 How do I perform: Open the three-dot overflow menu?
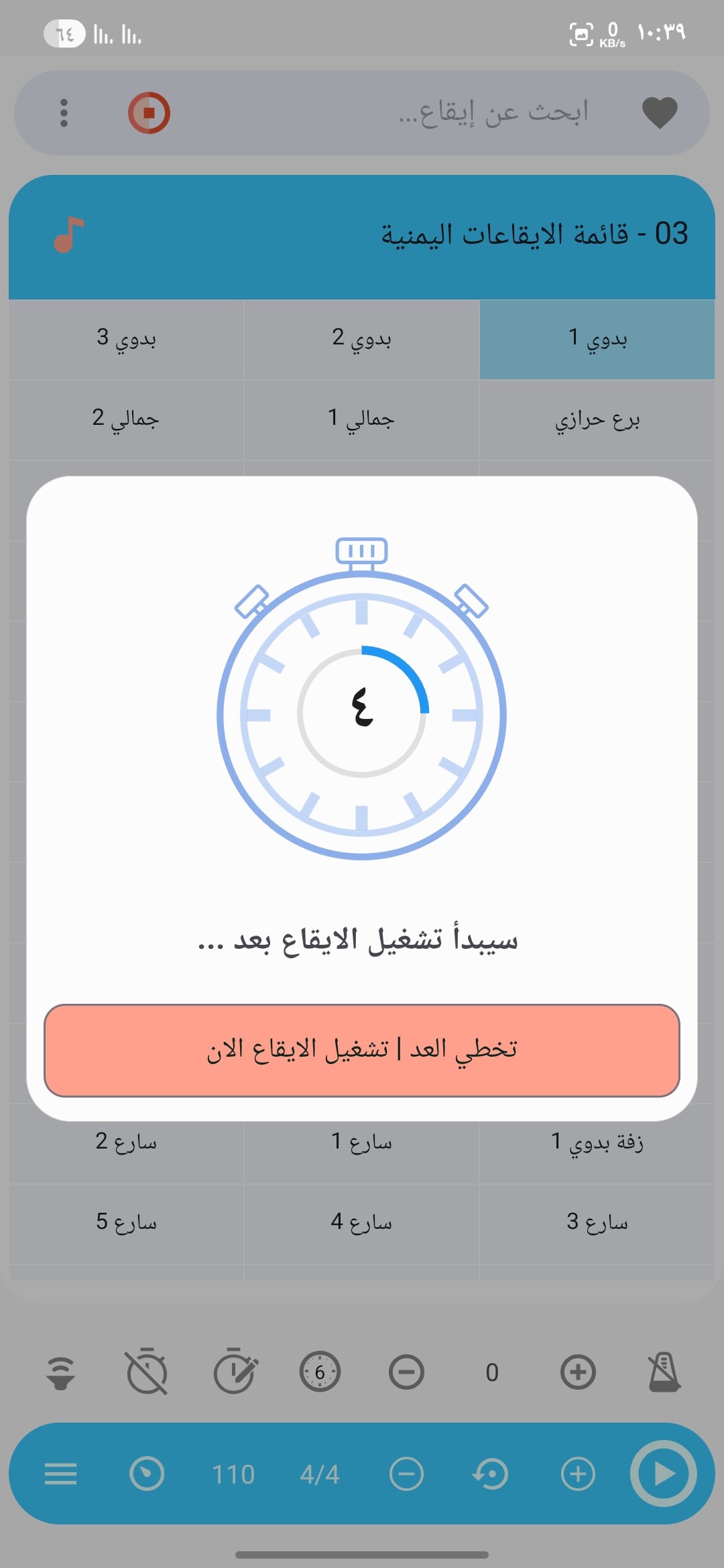click(64, 113)
